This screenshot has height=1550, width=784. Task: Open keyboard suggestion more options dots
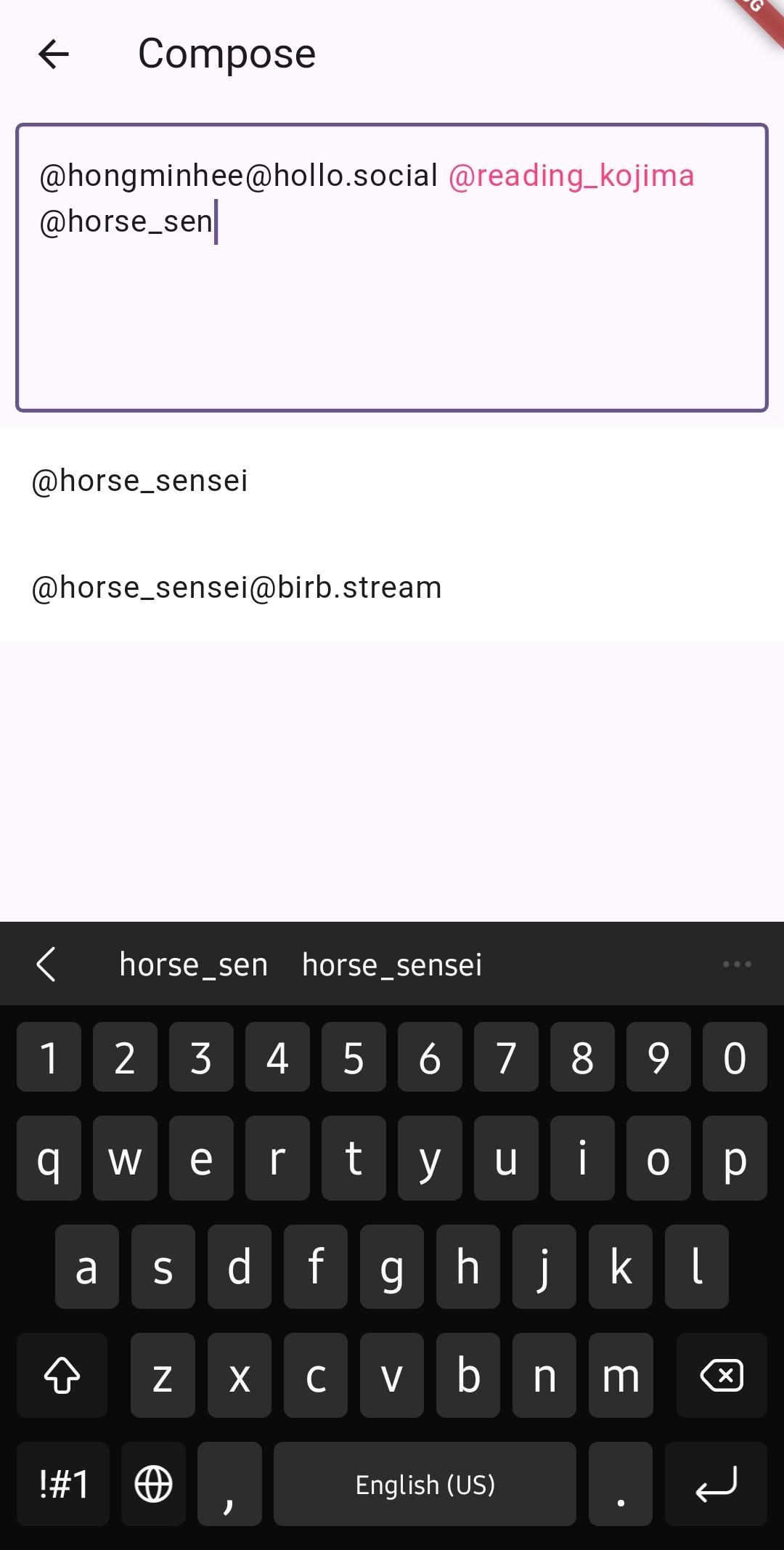(737, 965)
